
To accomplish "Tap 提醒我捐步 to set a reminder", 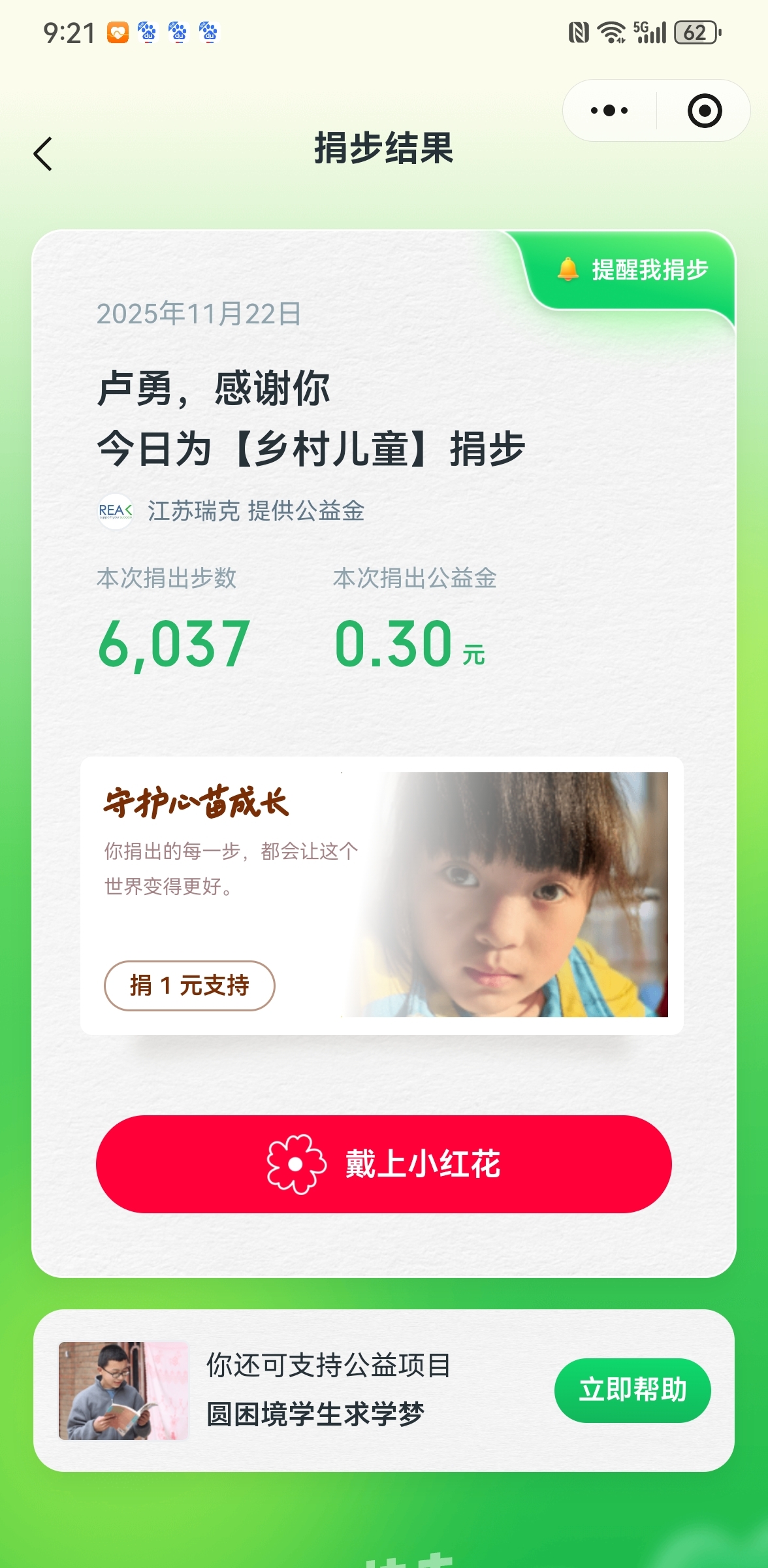I will coord(632,269).
